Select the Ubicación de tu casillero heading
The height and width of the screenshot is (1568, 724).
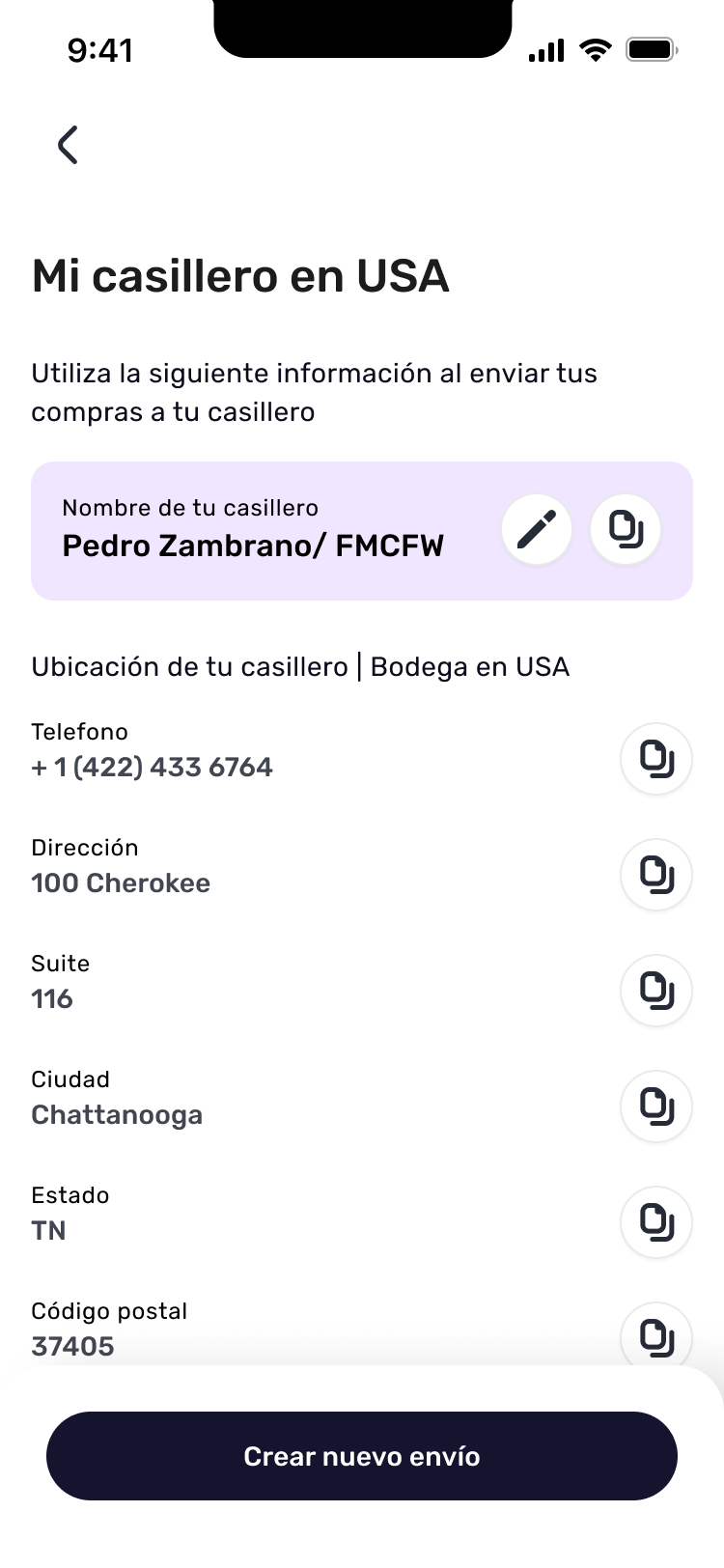click(x=300, y=666)
